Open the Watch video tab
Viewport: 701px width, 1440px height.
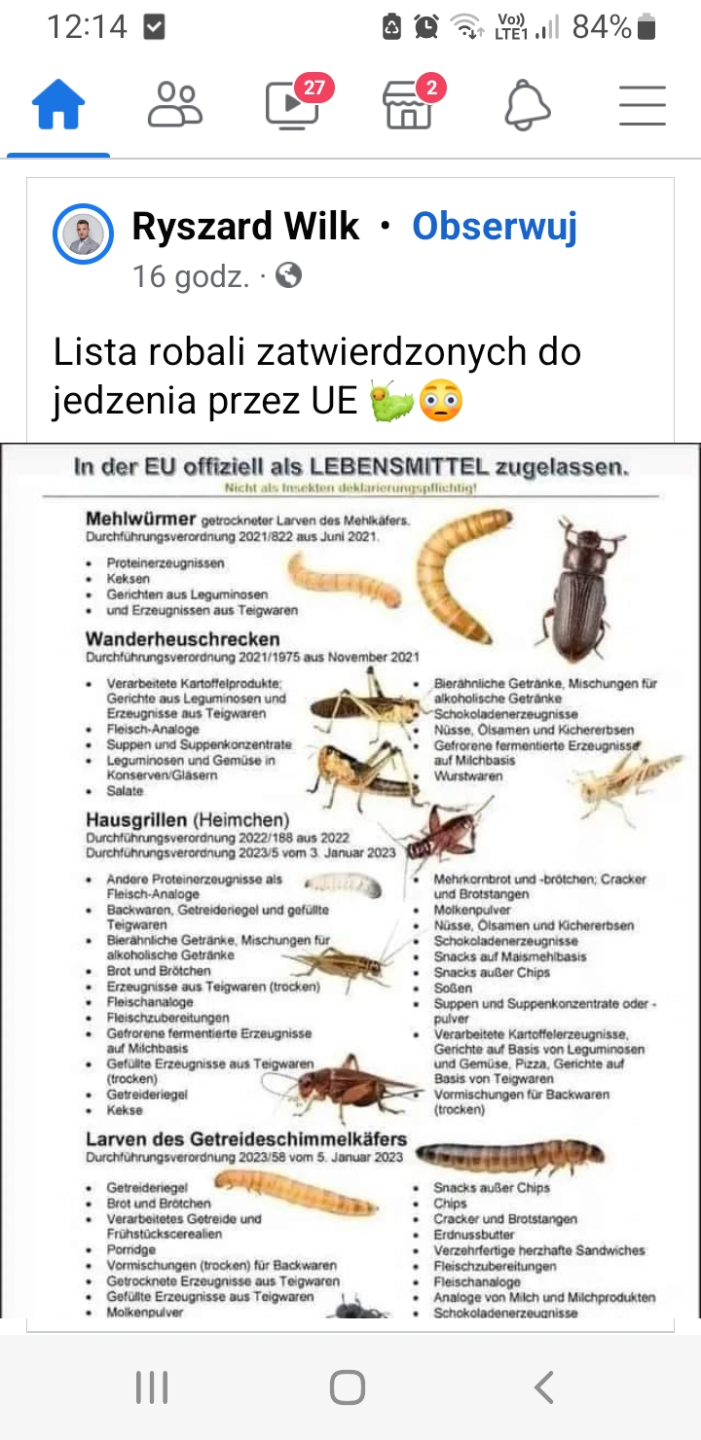(292, 105)
